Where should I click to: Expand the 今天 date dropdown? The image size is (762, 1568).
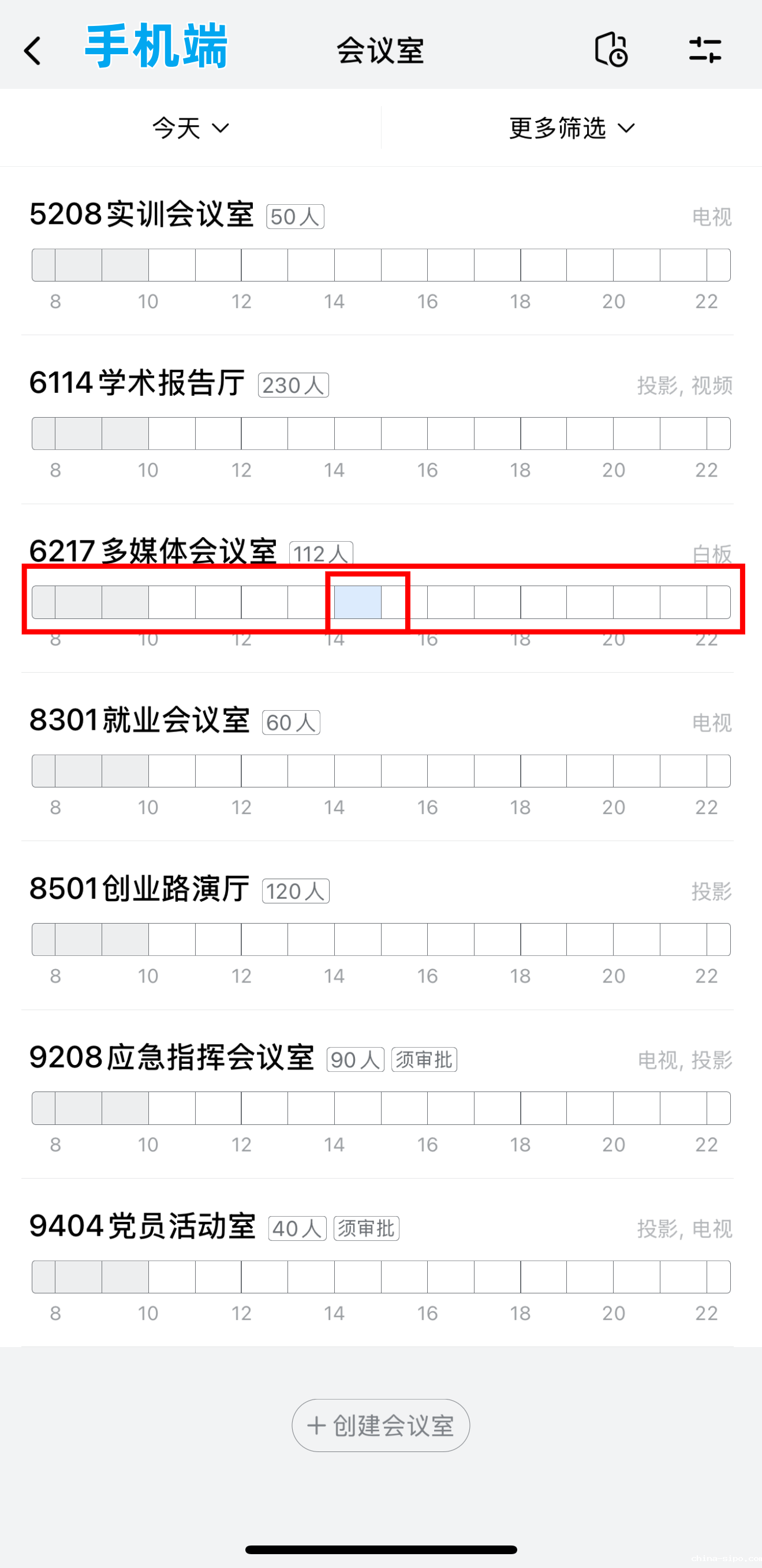point(190,128)
